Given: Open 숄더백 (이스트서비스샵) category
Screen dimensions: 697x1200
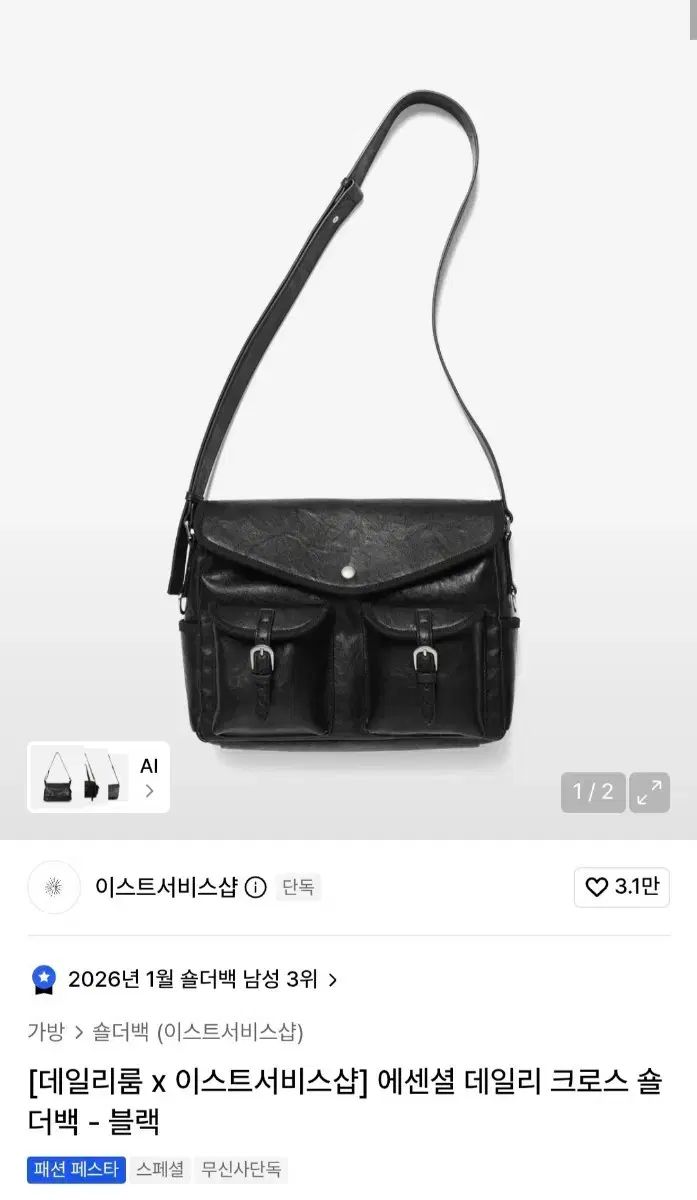Looking at the screenshot, I should [x=198, y=1031].
